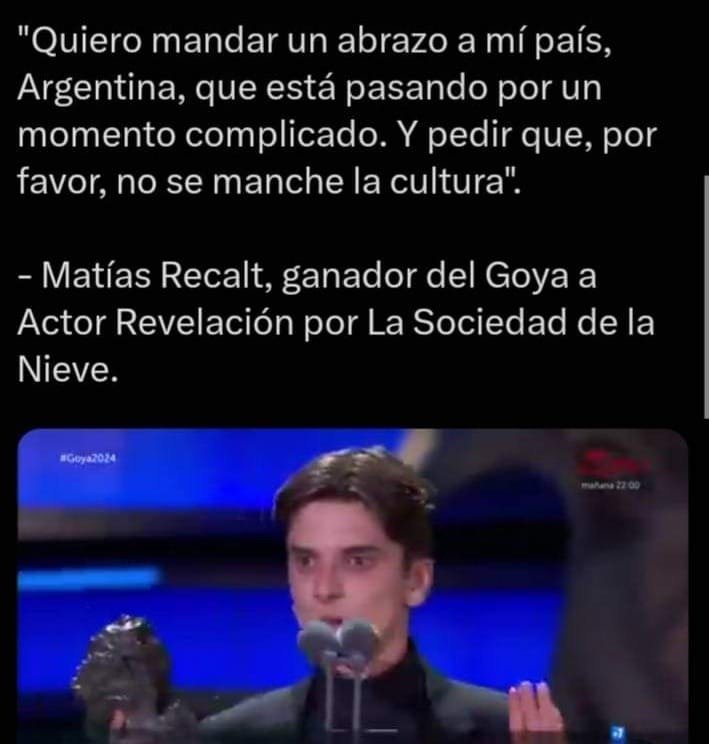Screen dimensions: 709x744
Task: Open the Goya2024 speech media in the tweet
Action: tap(353, 586)
